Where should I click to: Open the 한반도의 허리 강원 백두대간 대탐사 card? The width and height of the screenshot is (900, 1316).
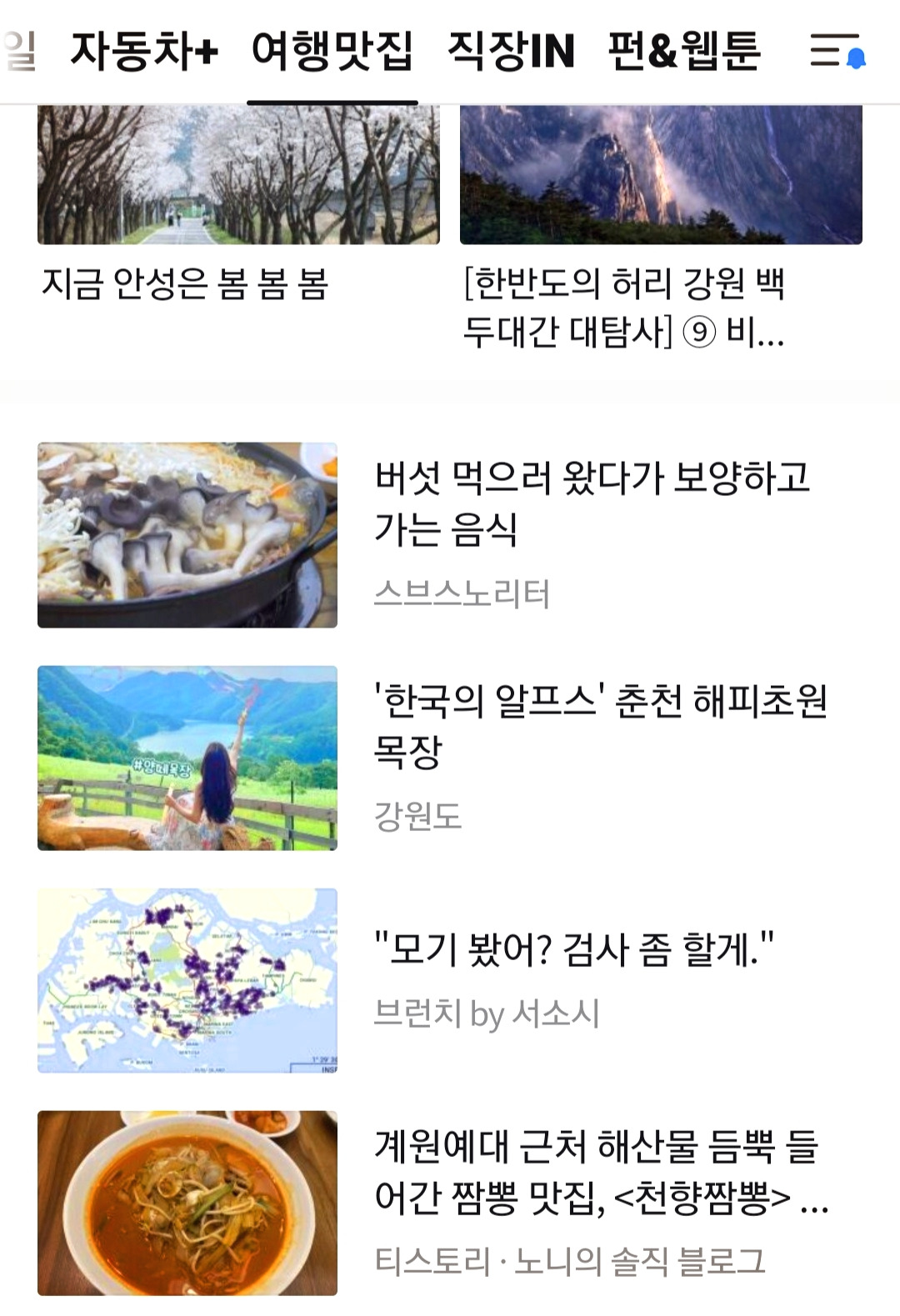point(660,225)
